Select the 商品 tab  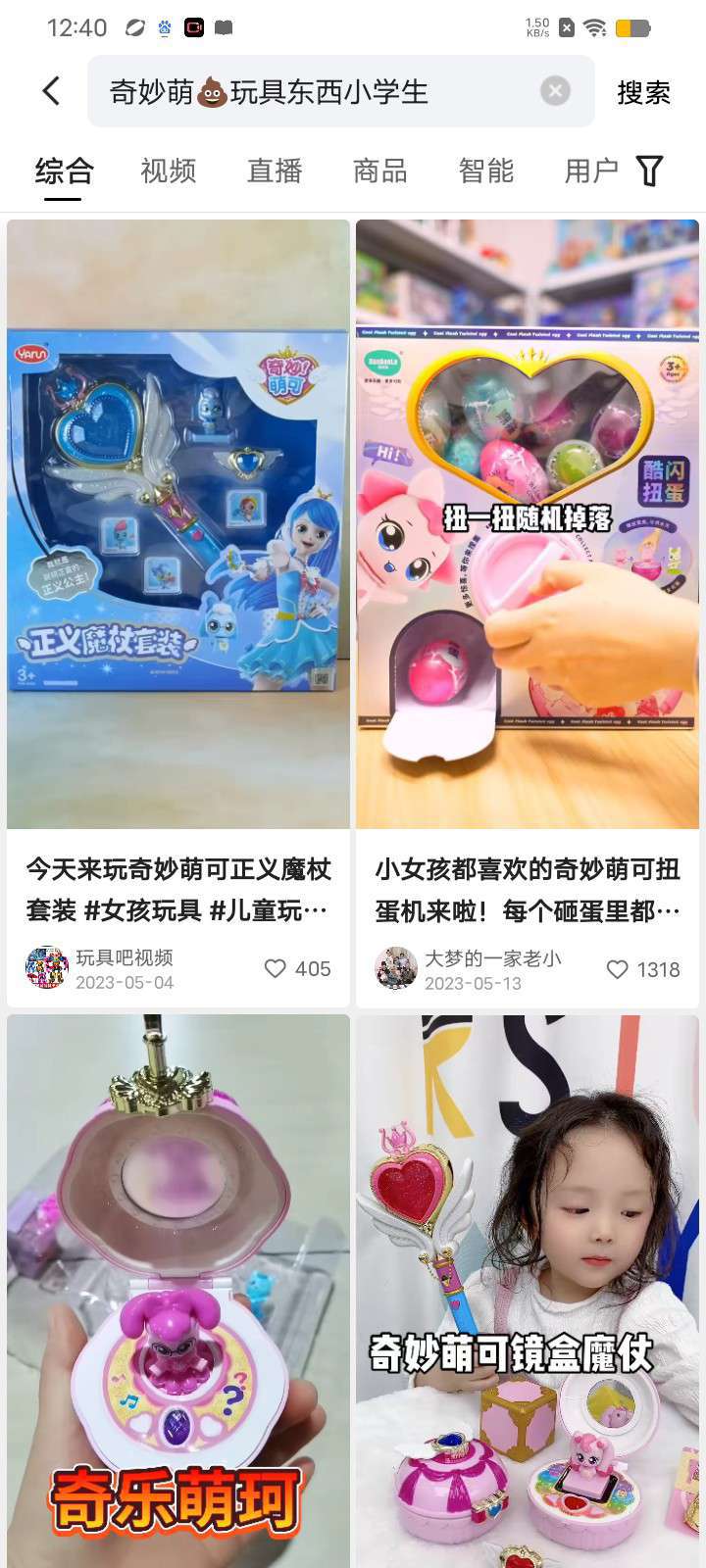coord(379,171)
